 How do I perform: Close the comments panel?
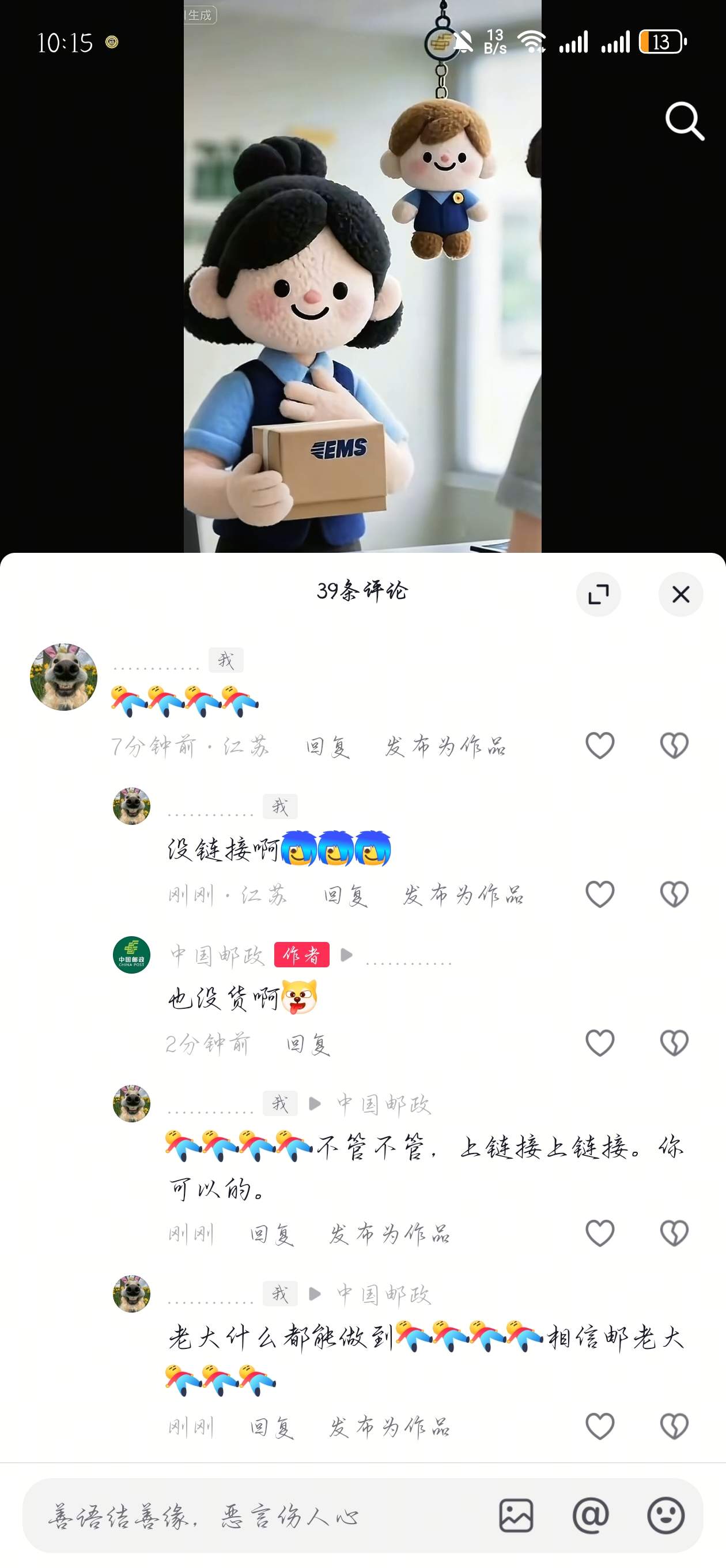(x=680, y=594)
